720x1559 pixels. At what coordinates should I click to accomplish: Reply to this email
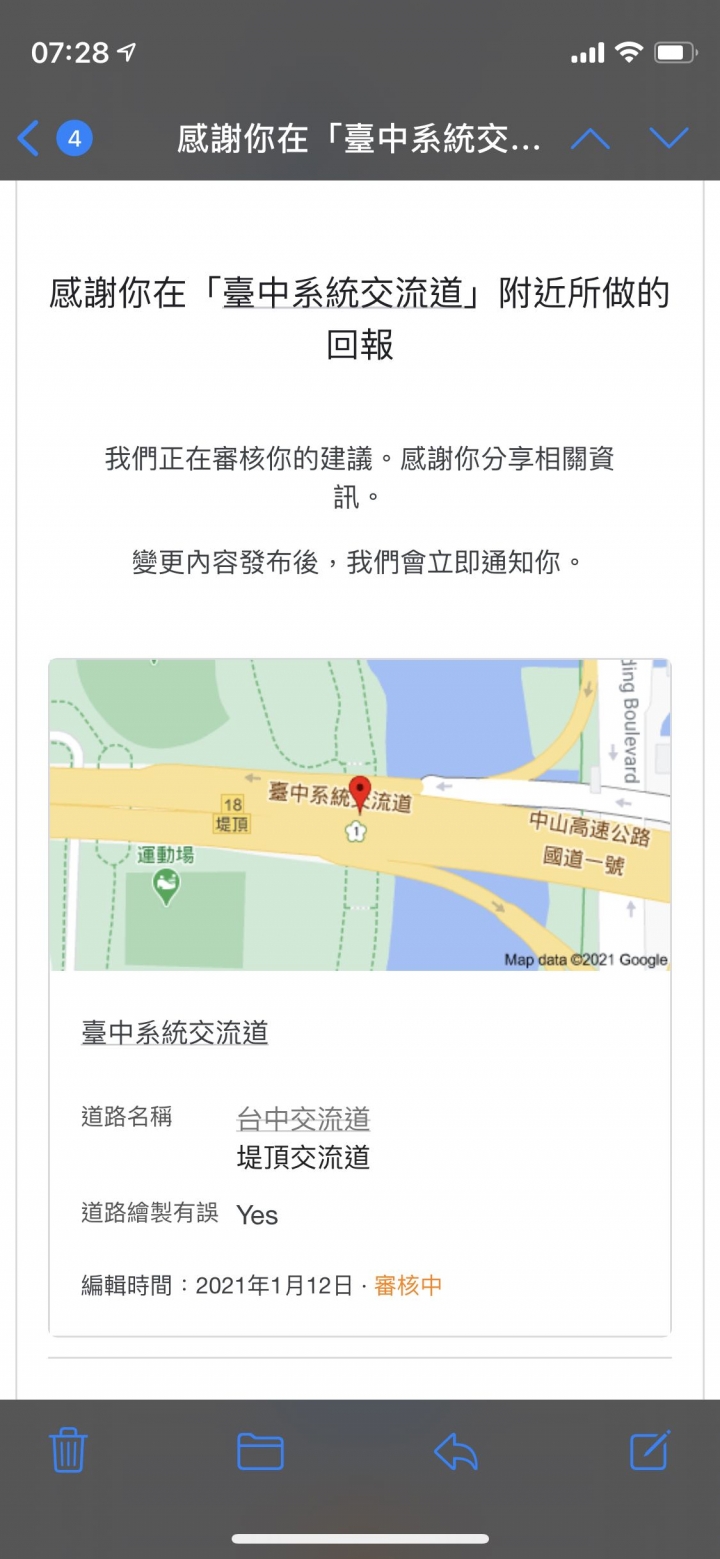(456, 1451)
